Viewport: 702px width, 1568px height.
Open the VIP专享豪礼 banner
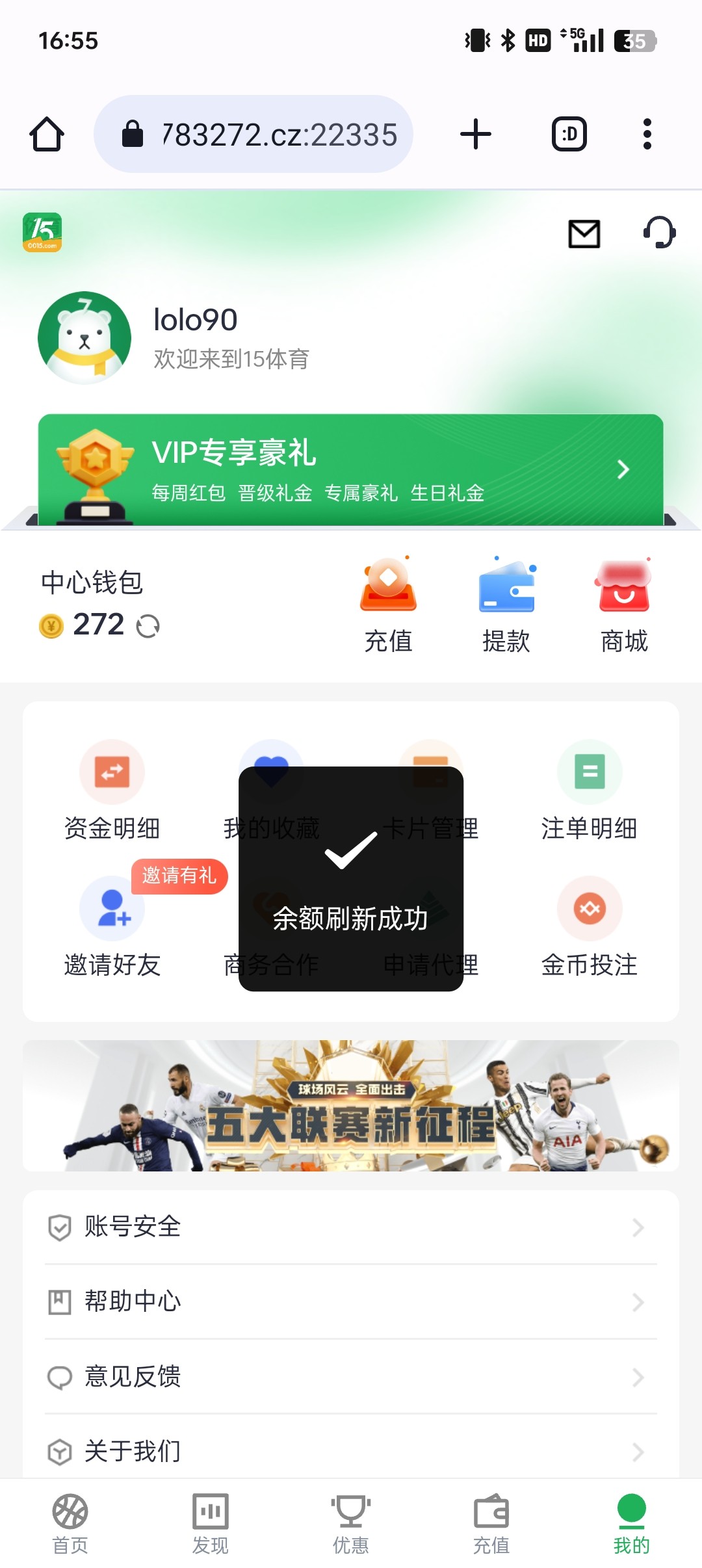350,469
